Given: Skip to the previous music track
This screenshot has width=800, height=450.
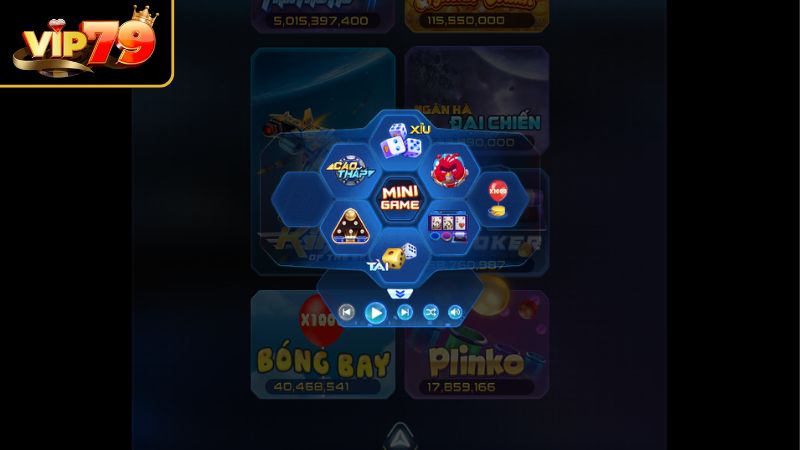Looking at the screenshot, I should click(346, 313).
